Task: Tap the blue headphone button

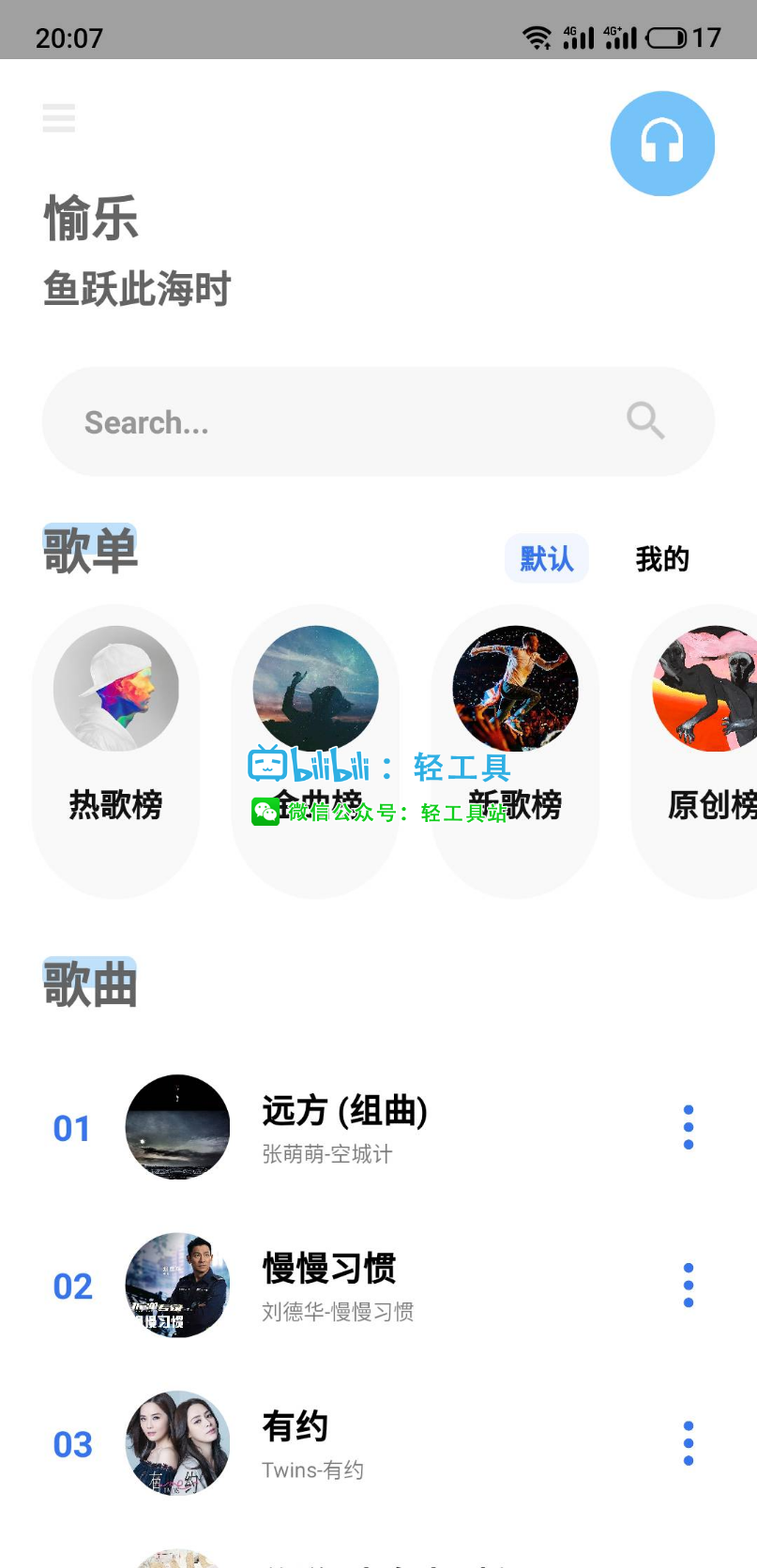Action: pos(662,144)
